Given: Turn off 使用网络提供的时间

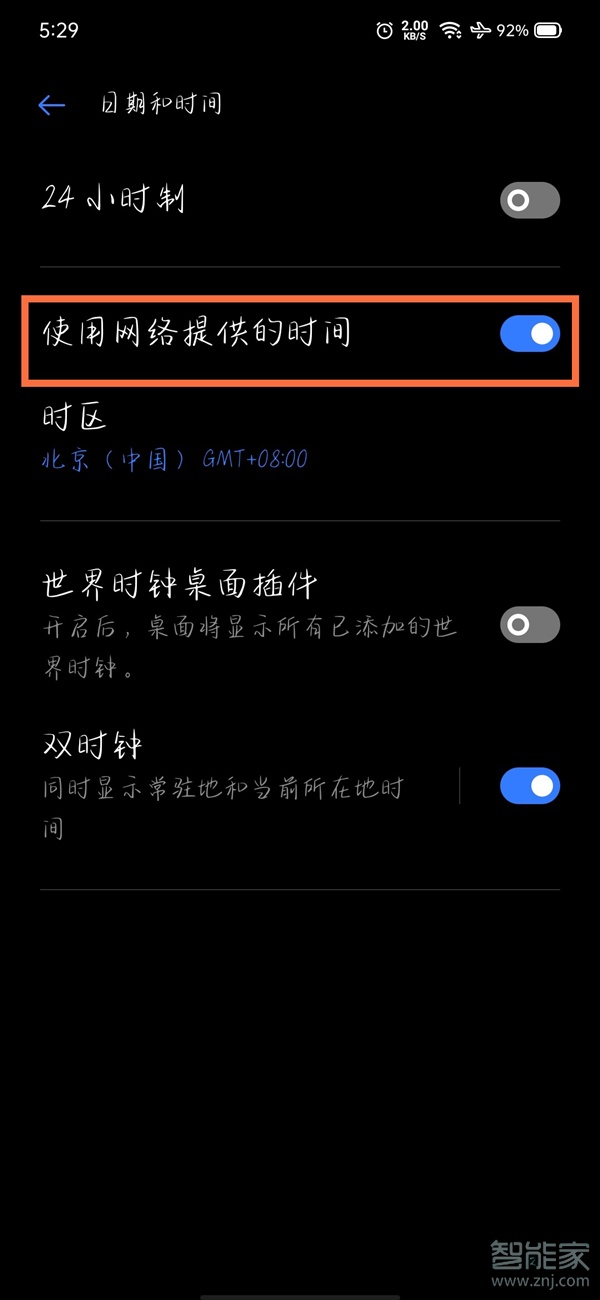Looking at the screenshot, I should click(x=529, y=334).
